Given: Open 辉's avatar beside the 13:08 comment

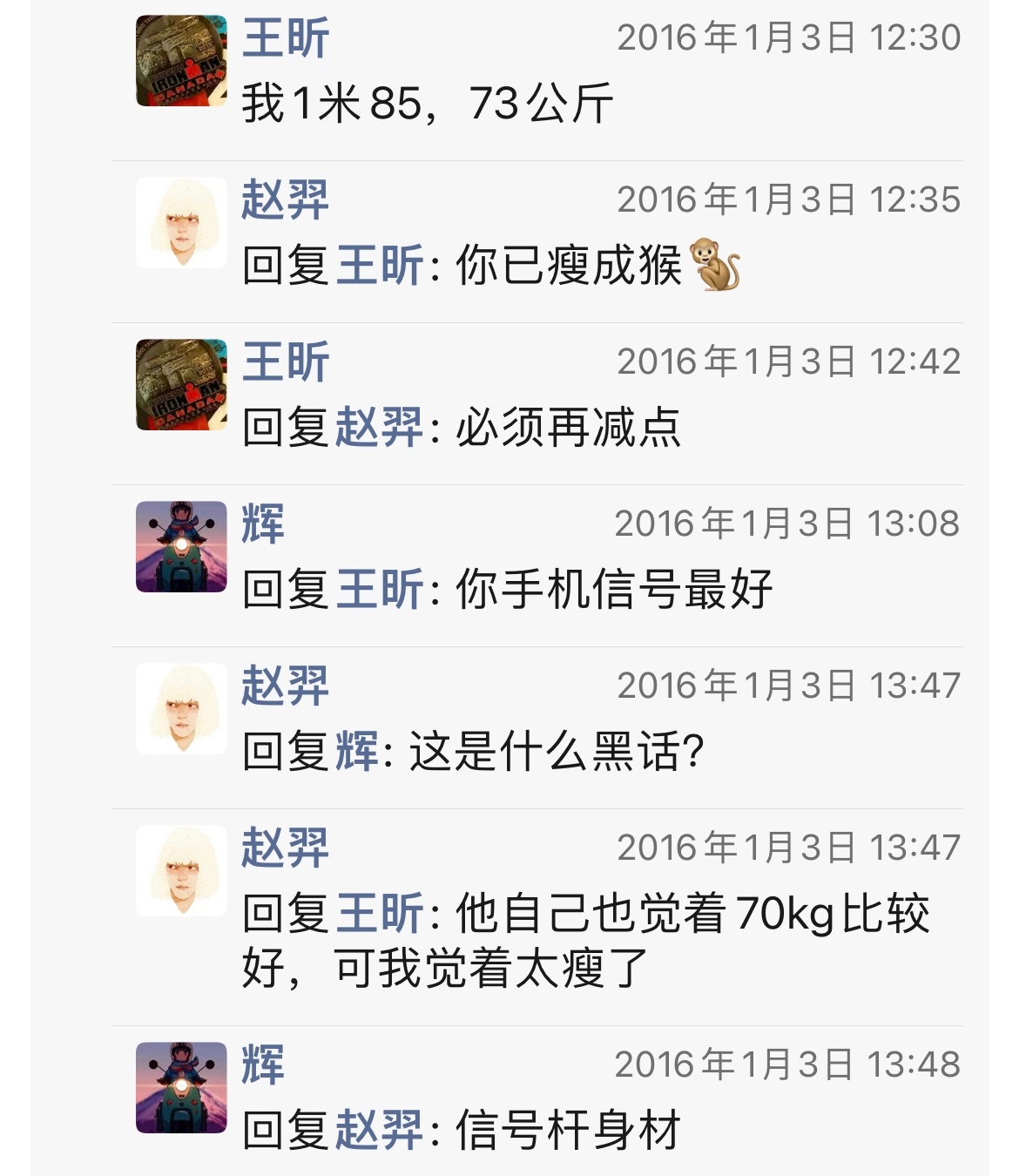Looking at the screenshot, I should click(181, 546).
